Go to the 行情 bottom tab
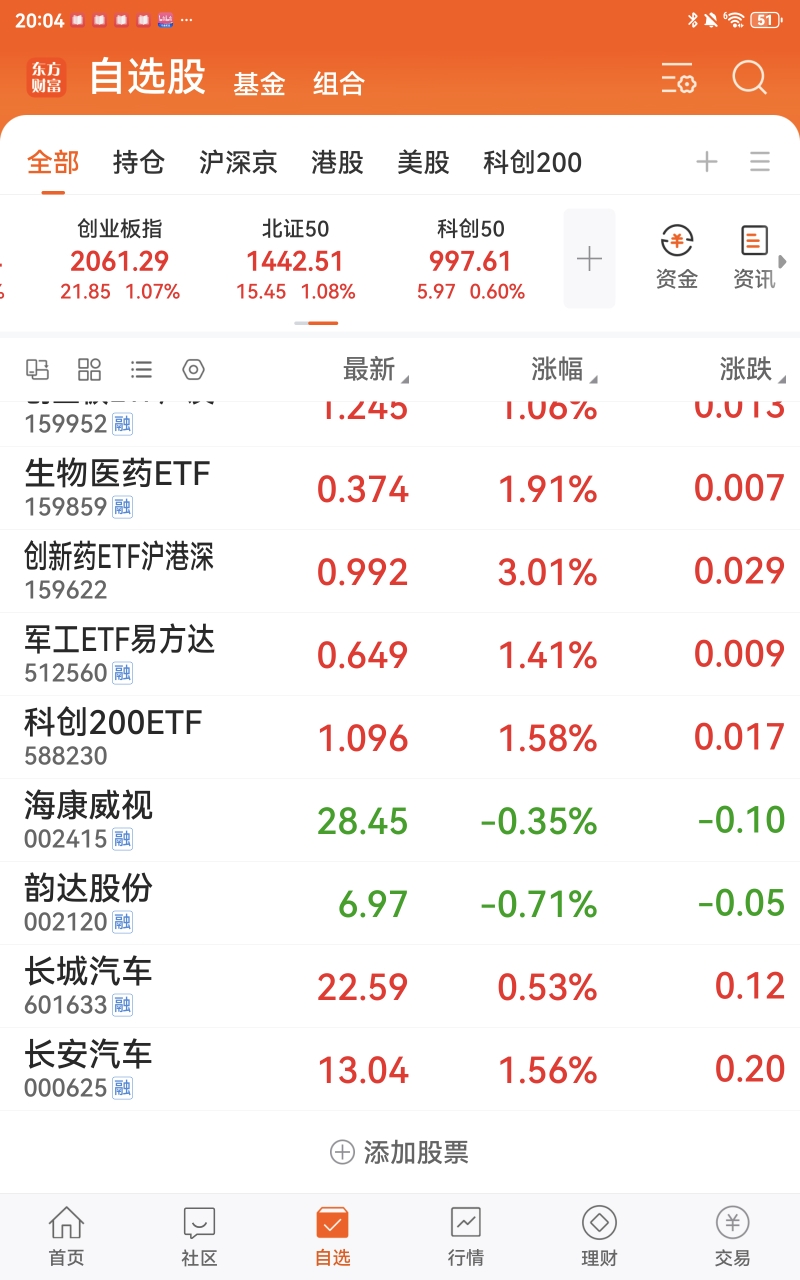 click(466, 1237)
